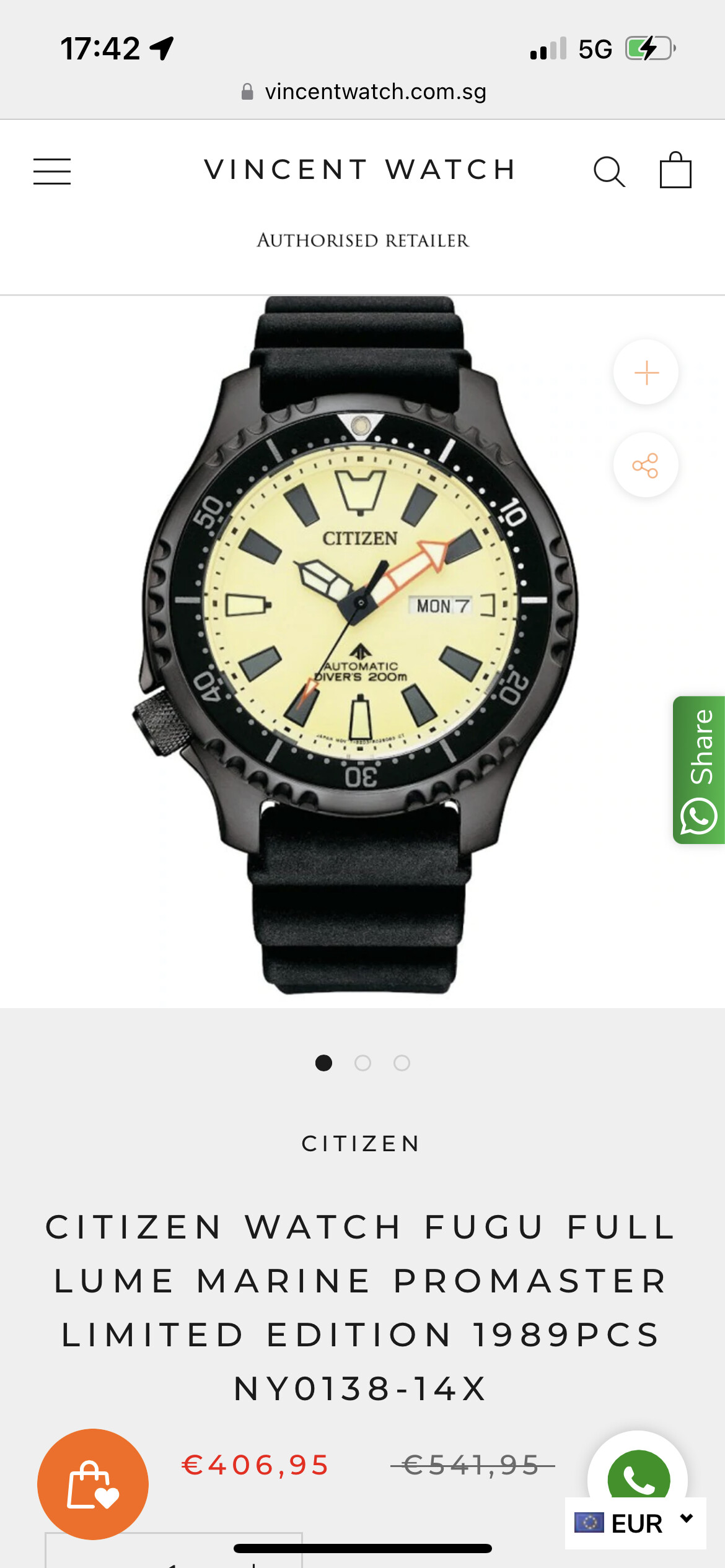Jump to the third product image dot

[x=402, y=1063]
